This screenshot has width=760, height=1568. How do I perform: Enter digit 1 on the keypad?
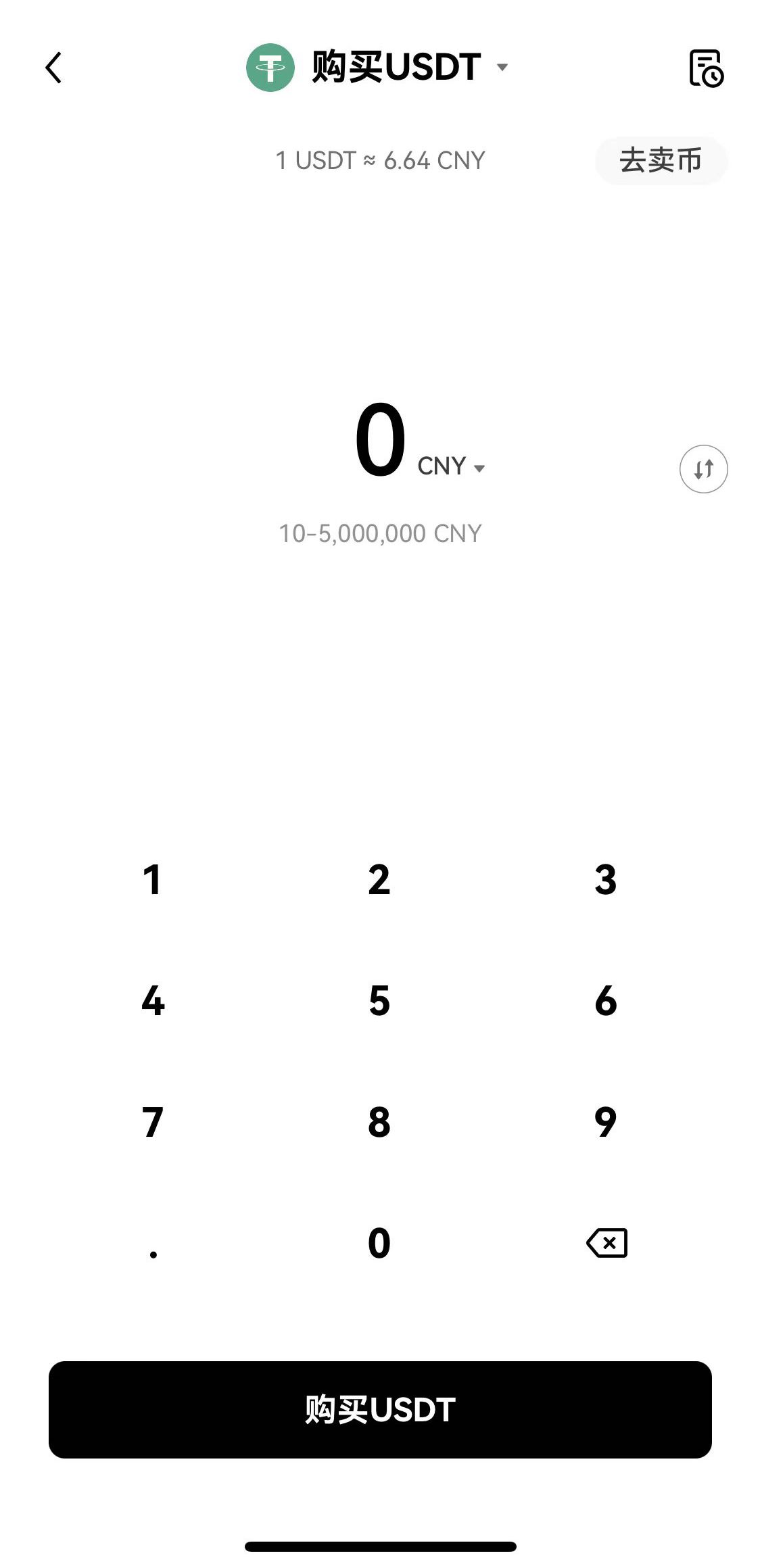(153, 880)
